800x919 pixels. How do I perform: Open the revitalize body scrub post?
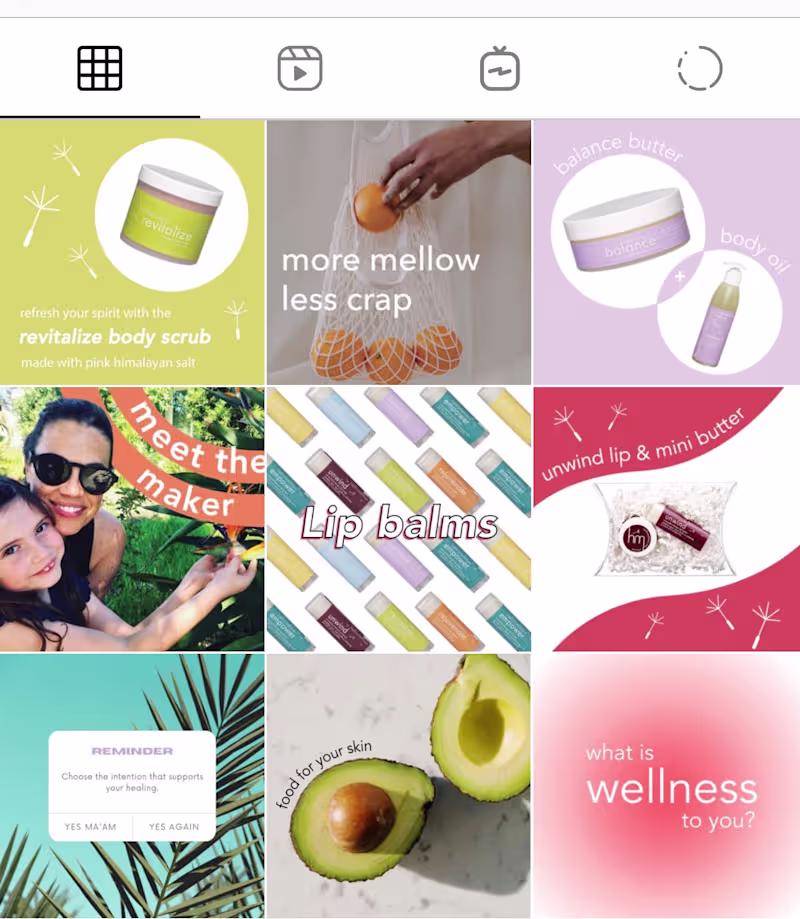132,252
